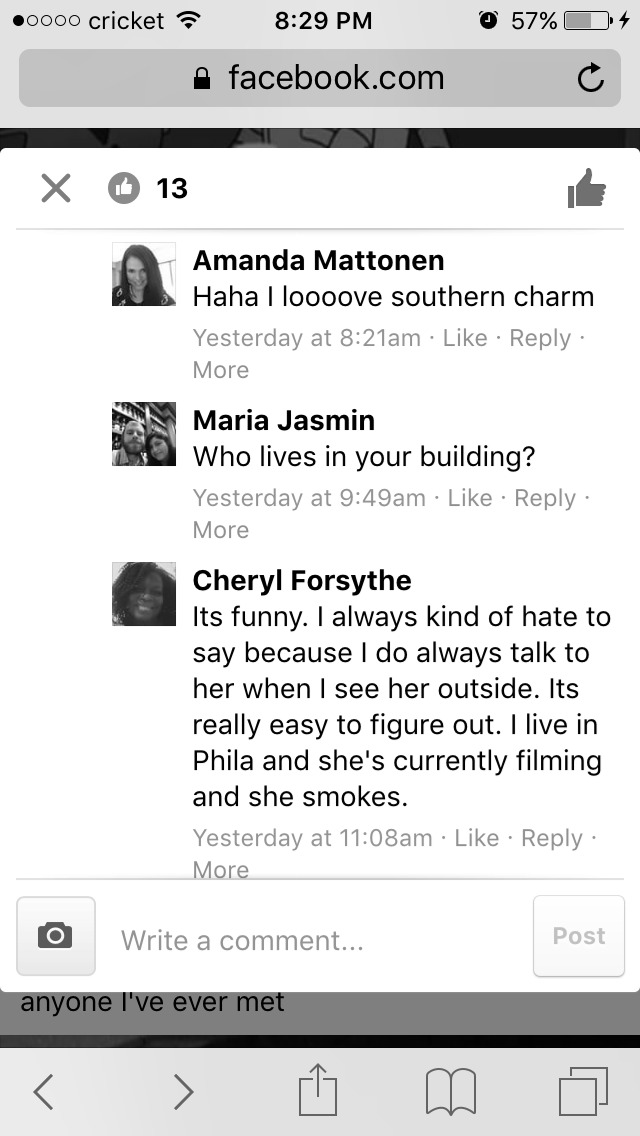Viewport: 640px width, 1136px height.
Task: Attach a photo with camera button
Action: coord(56,936)
